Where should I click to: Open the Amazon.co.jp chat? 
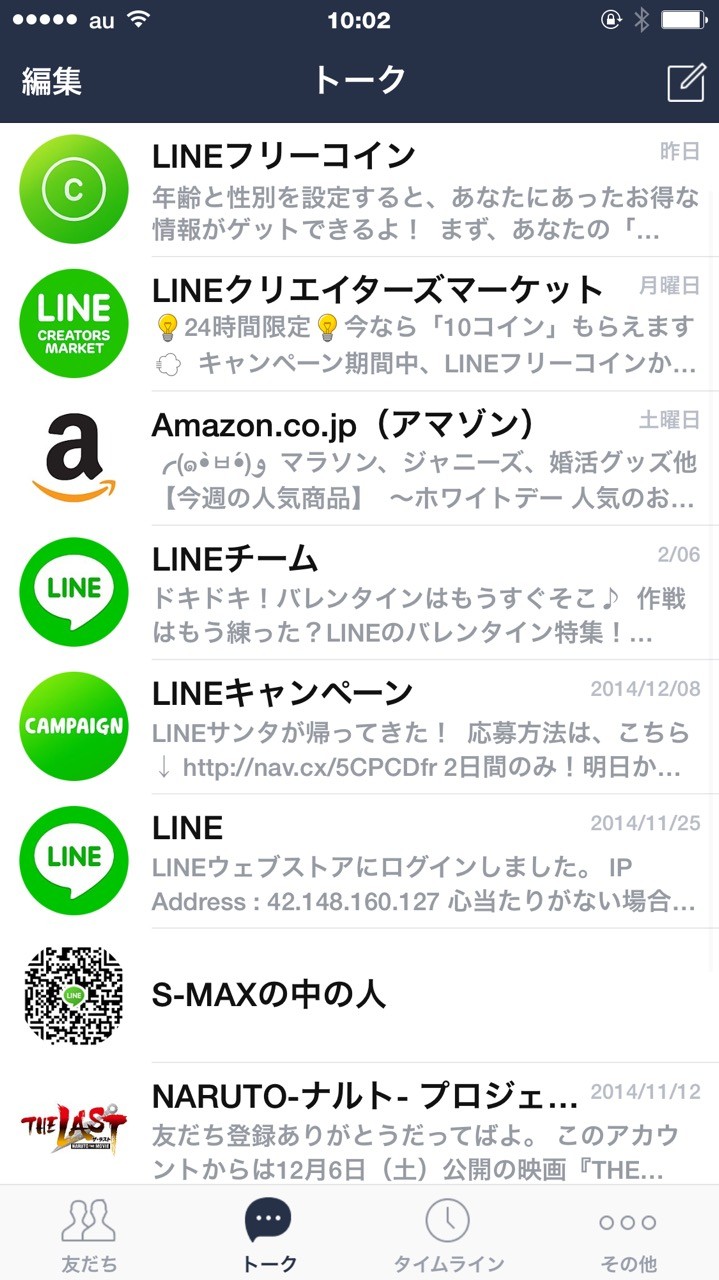click(x=360, y=457)
